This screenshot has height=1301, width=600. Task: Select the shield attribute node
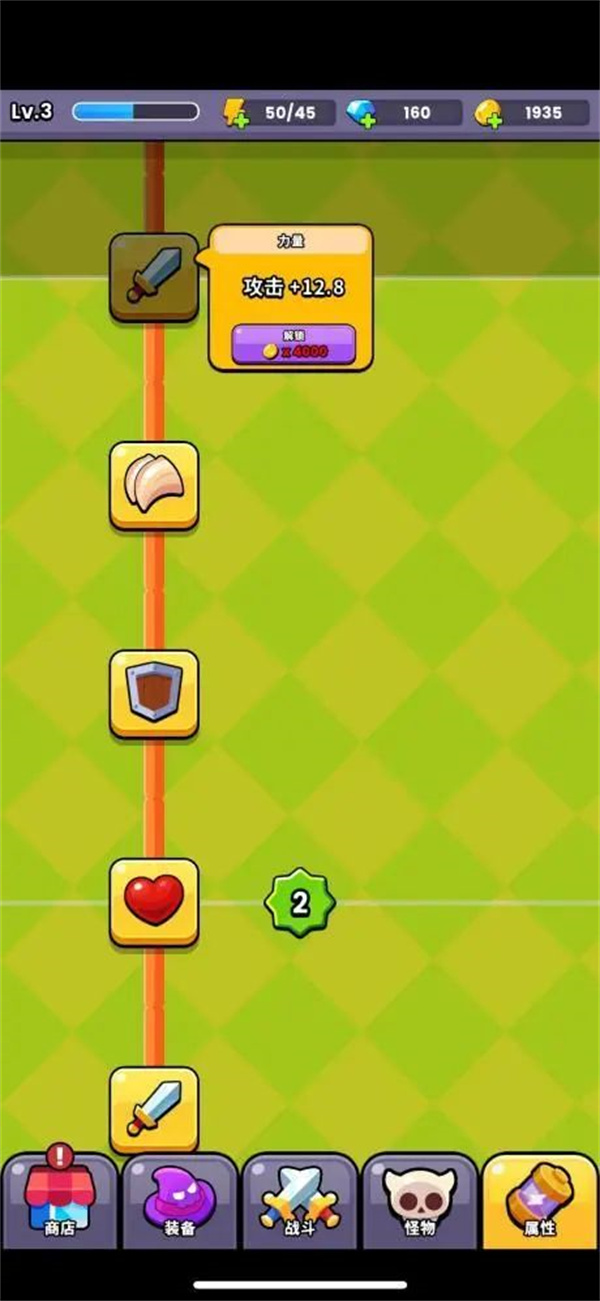pyautogui.click(x=153, y=692)
